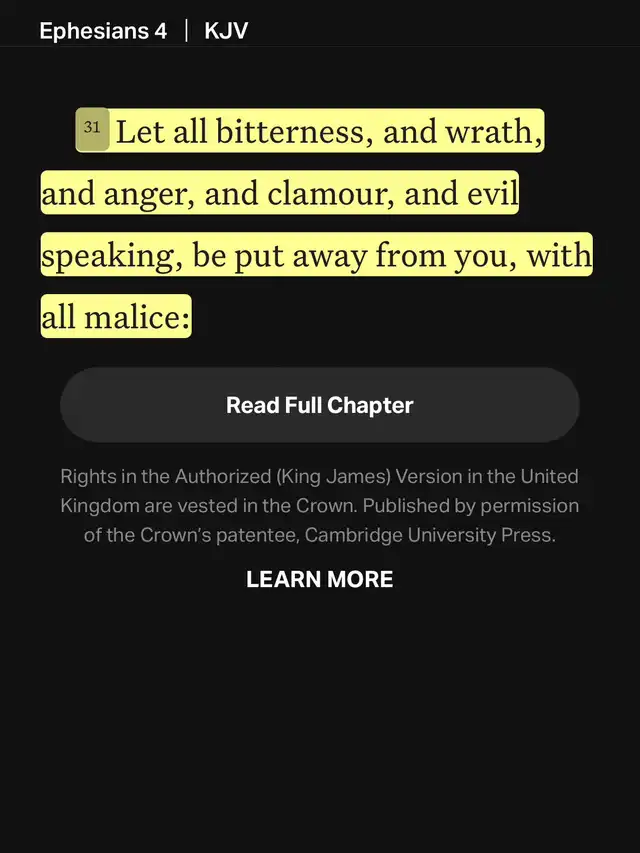The width and height of the screenshot is (640, 853).
Task: Change the KJV Bible version
Action: tap(226, 30)
